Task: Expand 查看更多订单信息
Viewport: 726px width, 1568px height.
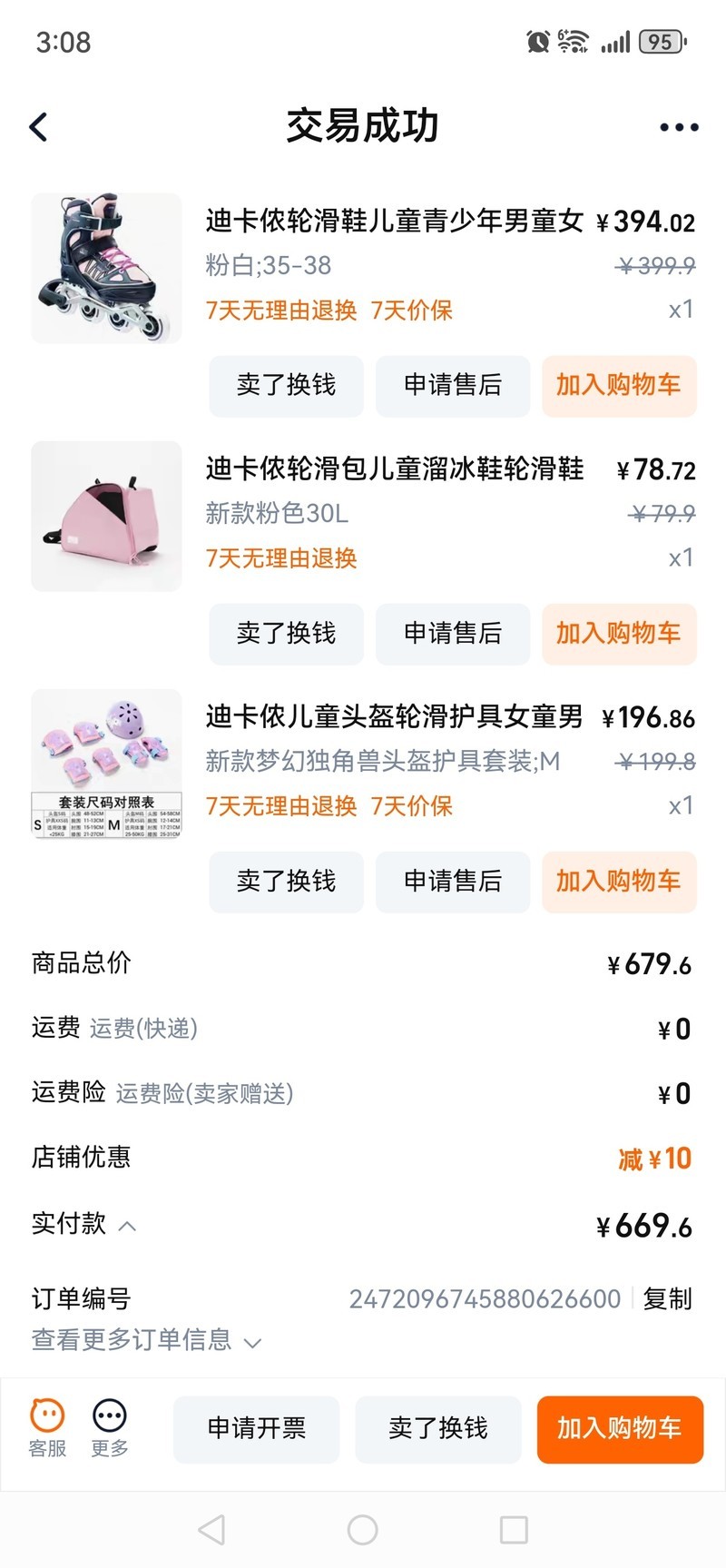Action: 145,1341
